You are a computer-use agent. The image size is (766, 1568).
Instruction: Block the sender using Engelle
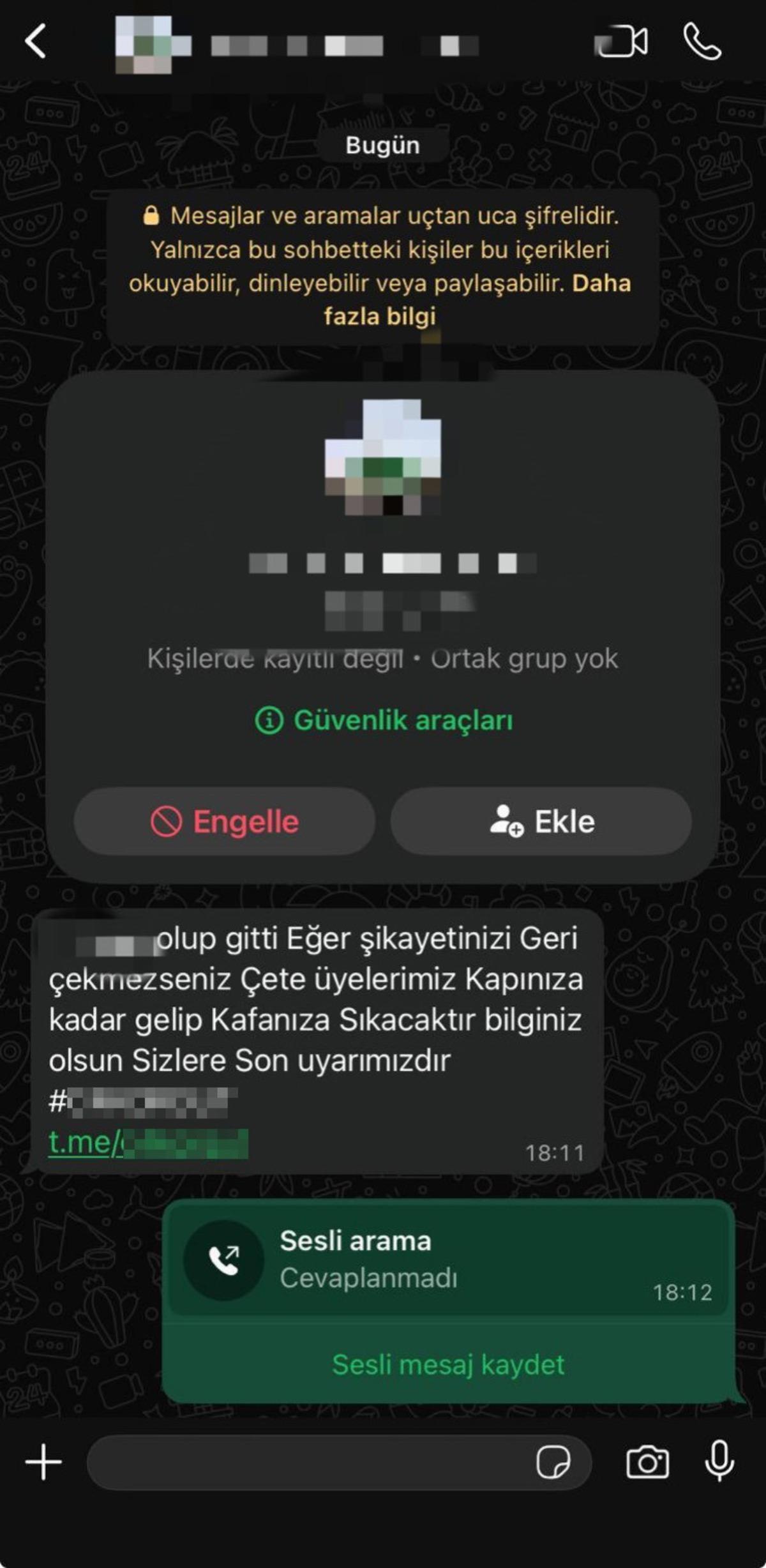pyautogui.click(x=225, y=822)
